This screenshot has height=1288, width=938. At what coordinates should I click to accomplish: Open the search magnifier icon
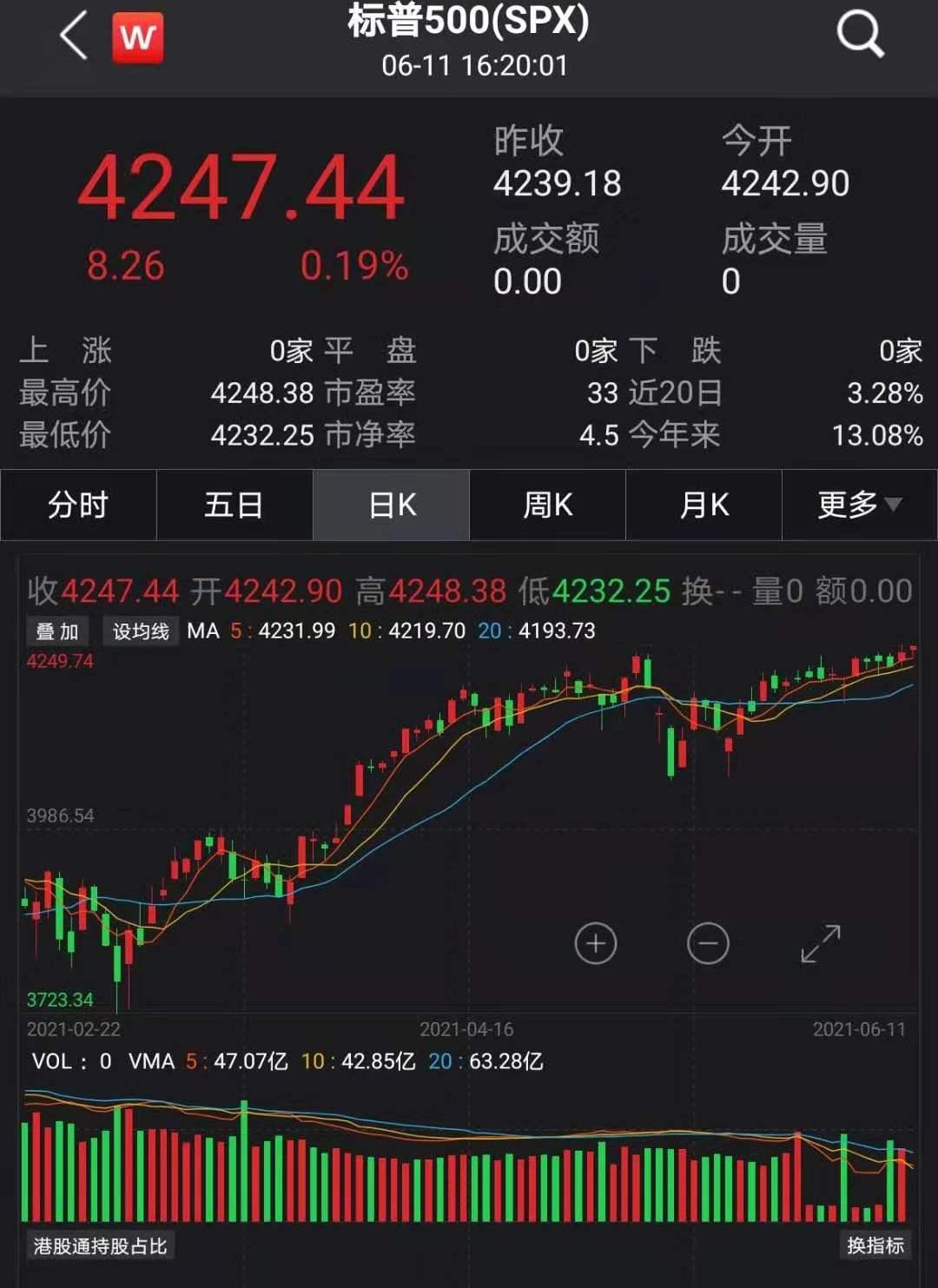pyautogui.click(x=859, y=36)
